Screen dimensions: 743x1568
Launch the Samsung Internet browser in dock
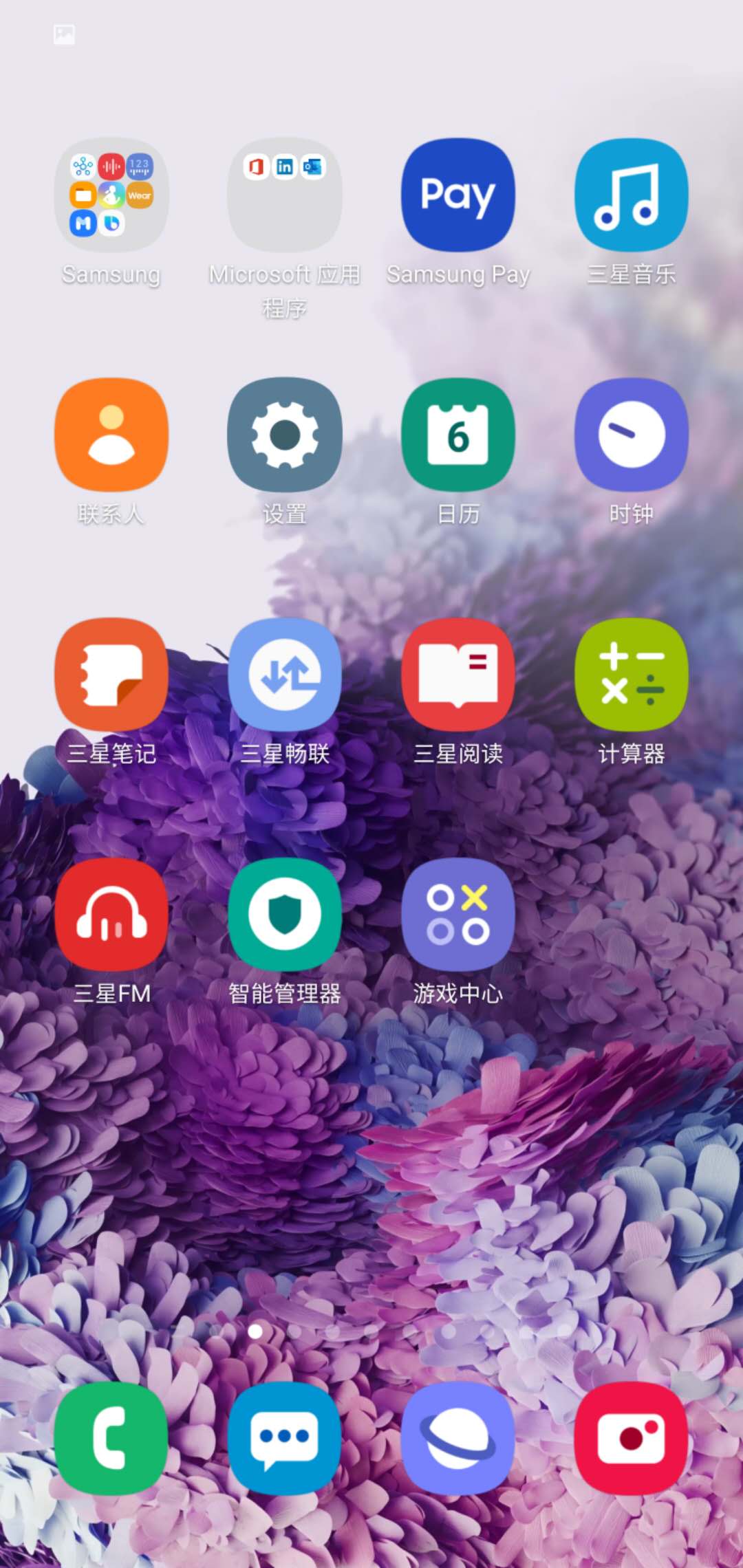[x=458, y=1439]
